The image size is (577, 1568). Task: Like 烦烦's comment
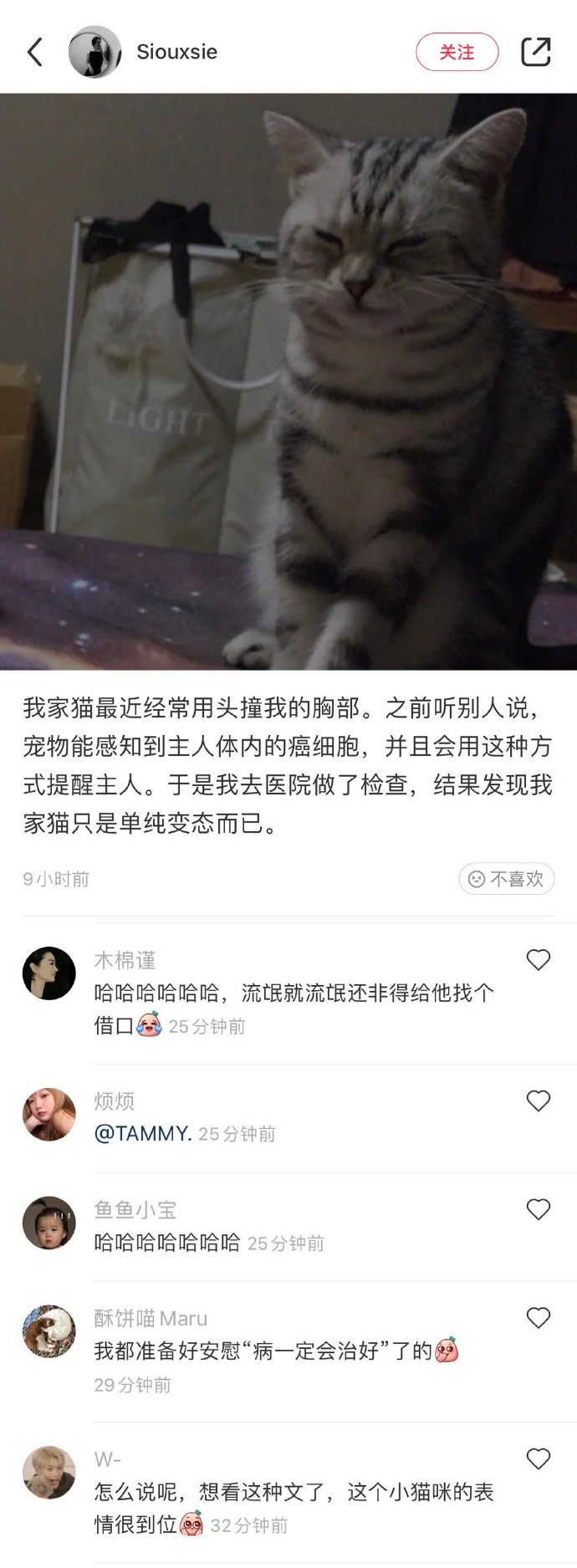[538, 1101]
